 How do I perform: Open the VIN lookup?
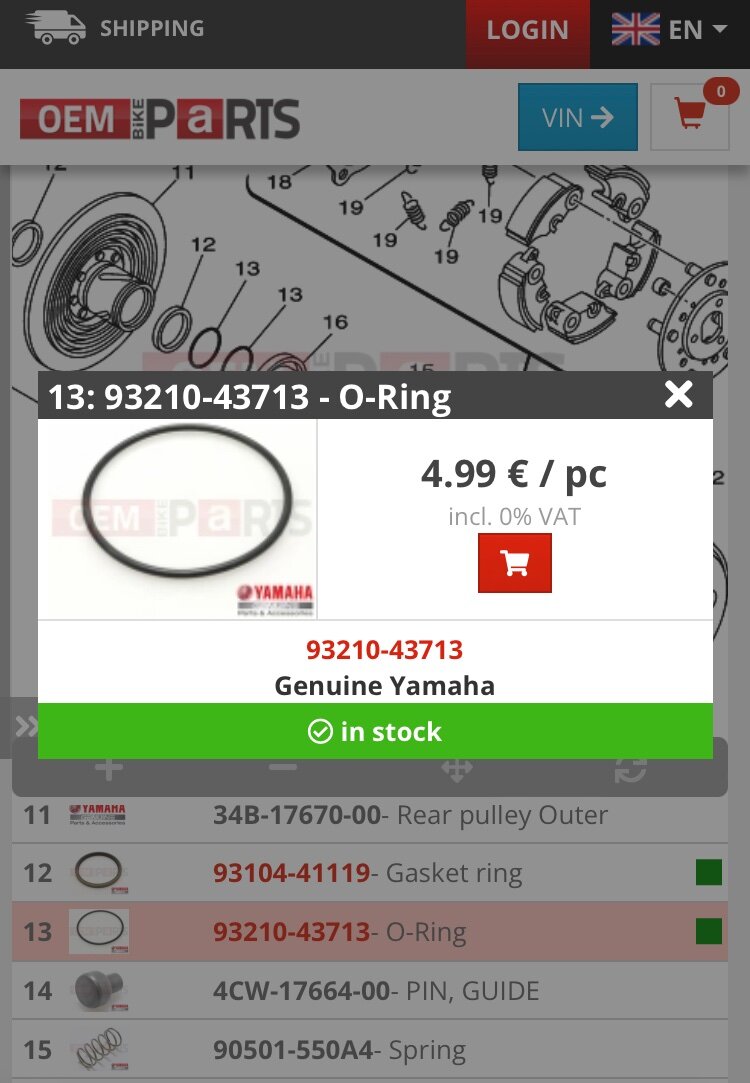point(577,117)
